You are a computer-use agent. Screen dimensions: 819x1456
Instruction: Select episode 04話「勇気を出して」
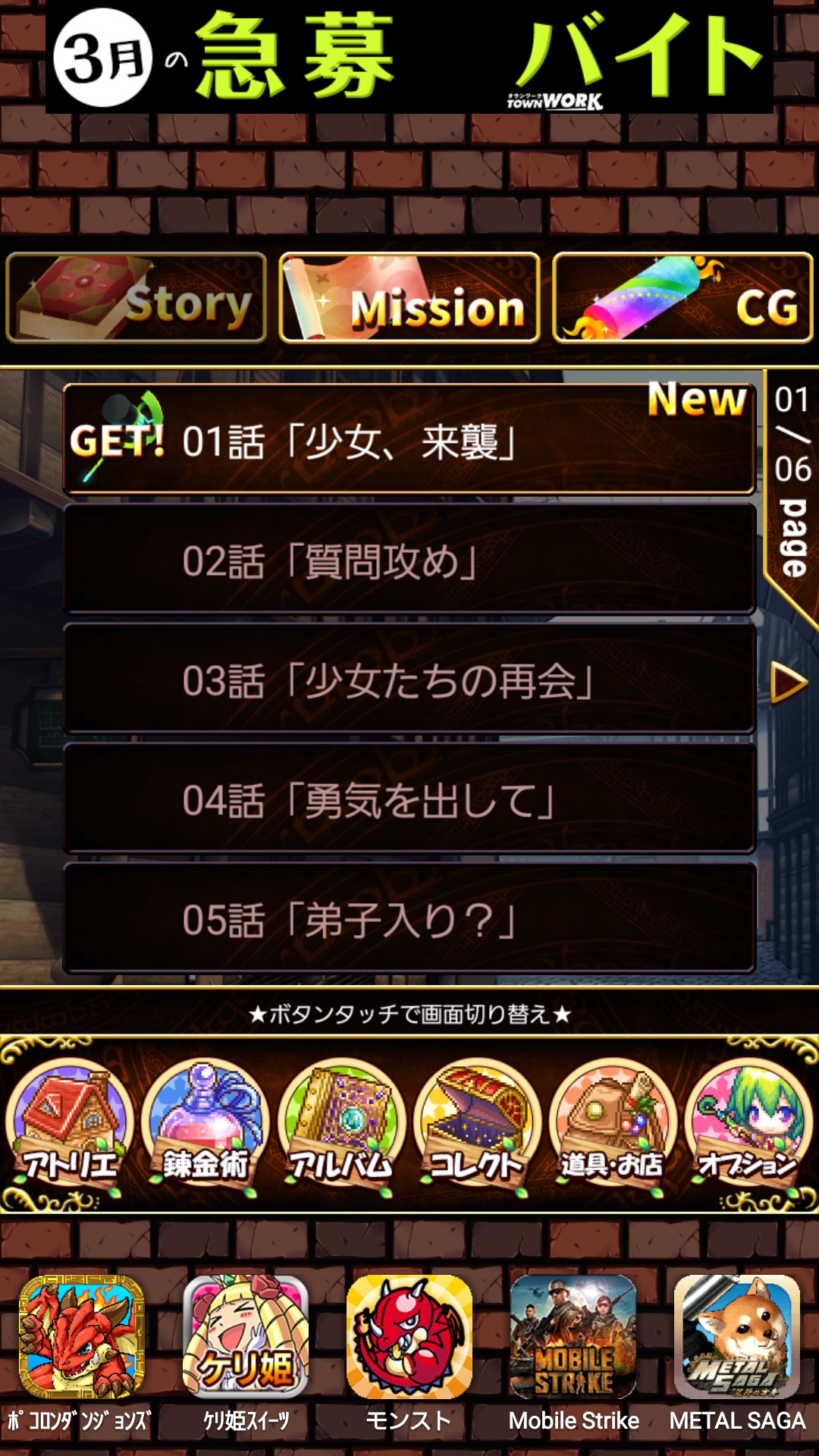(x=409, y=799)
